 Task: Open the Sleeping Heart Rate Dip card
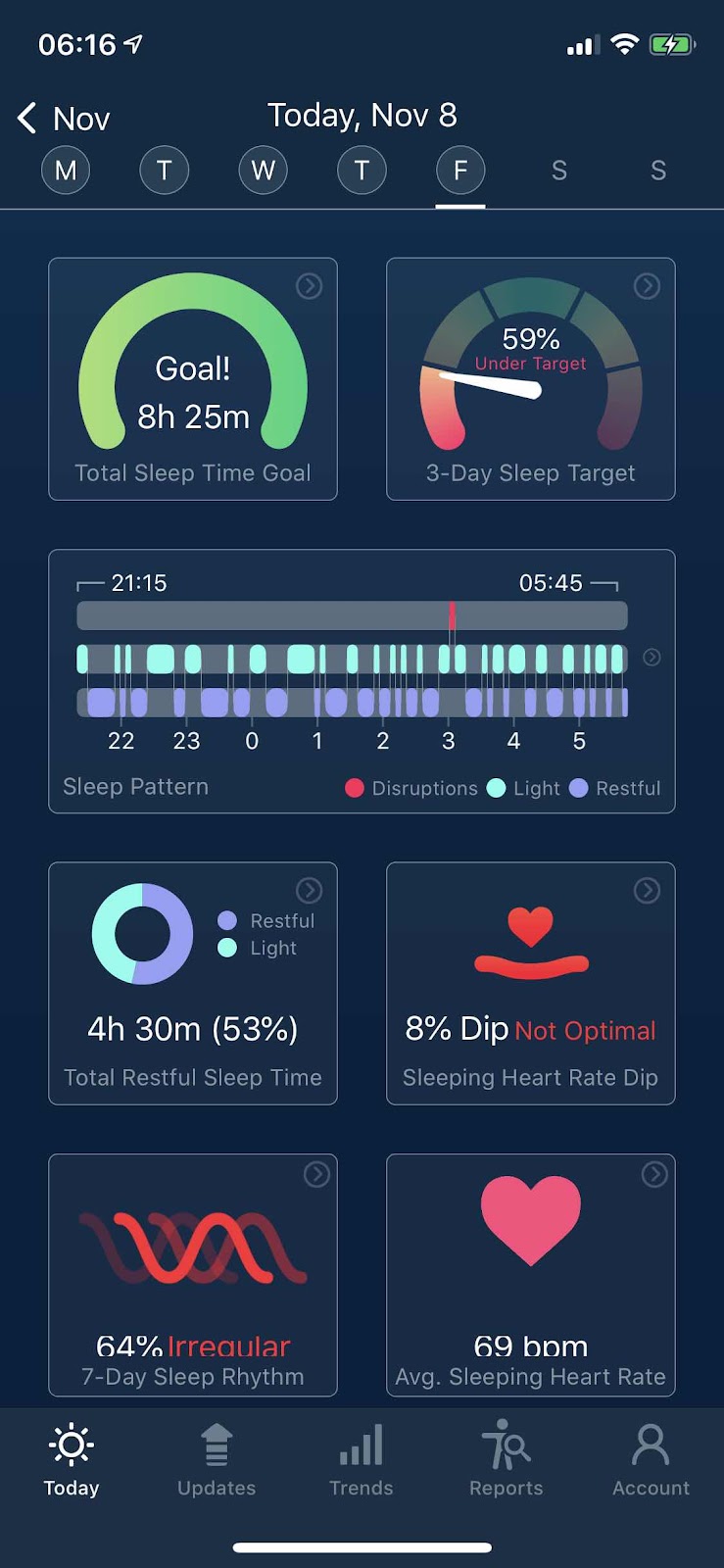(530, 983)
